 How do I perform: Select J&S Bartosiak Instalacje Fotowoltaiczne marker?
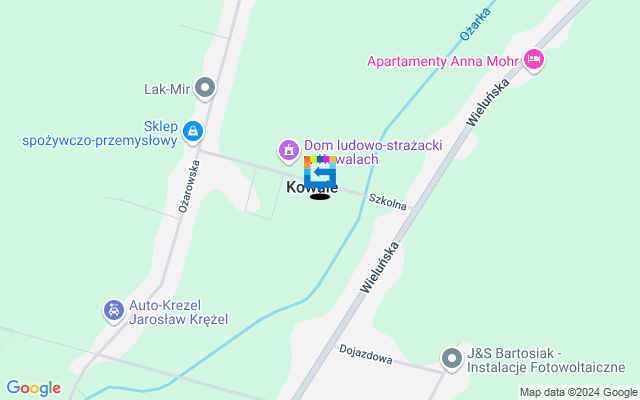[x=452, y=357]
